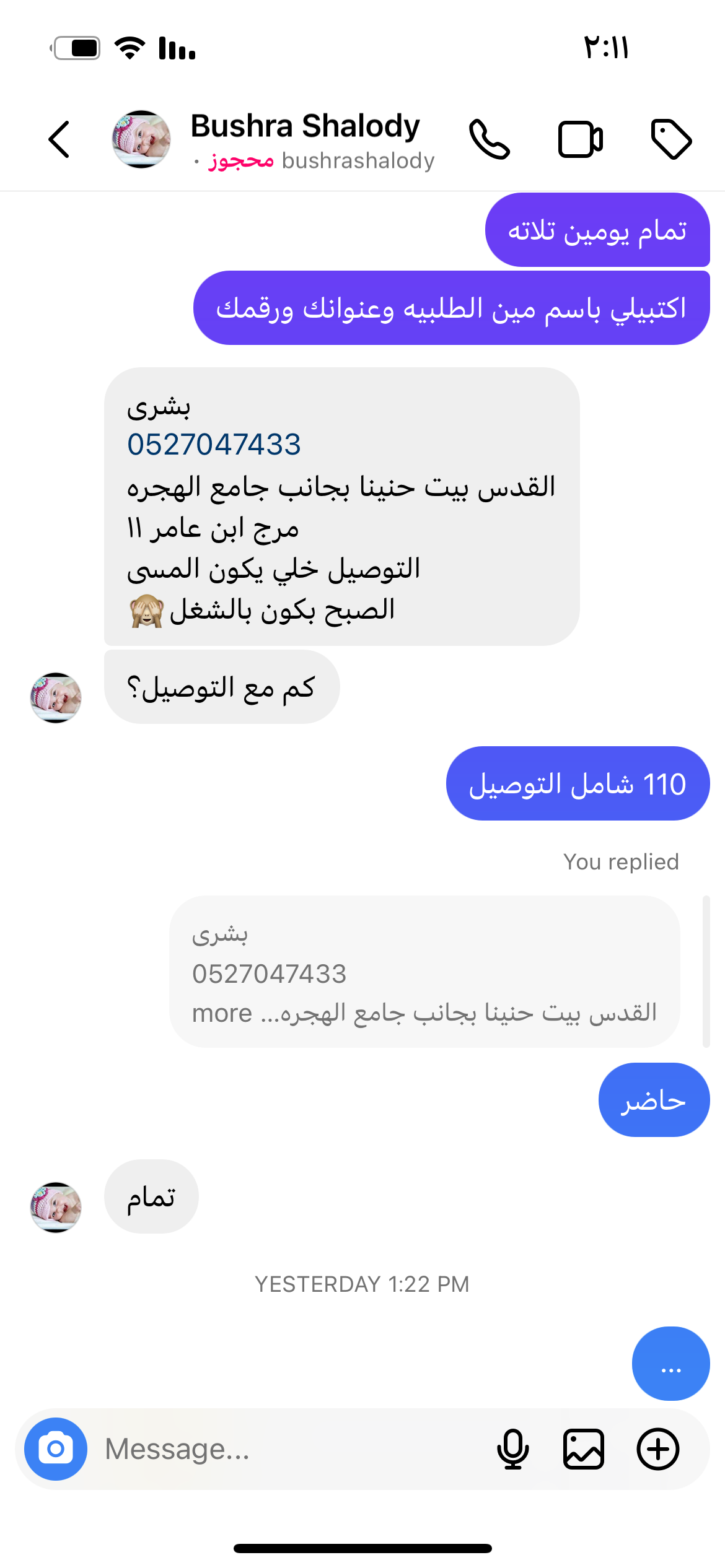Go back to the inbox
Viewport: 725px width, 1568px height.
coord(59,139)
